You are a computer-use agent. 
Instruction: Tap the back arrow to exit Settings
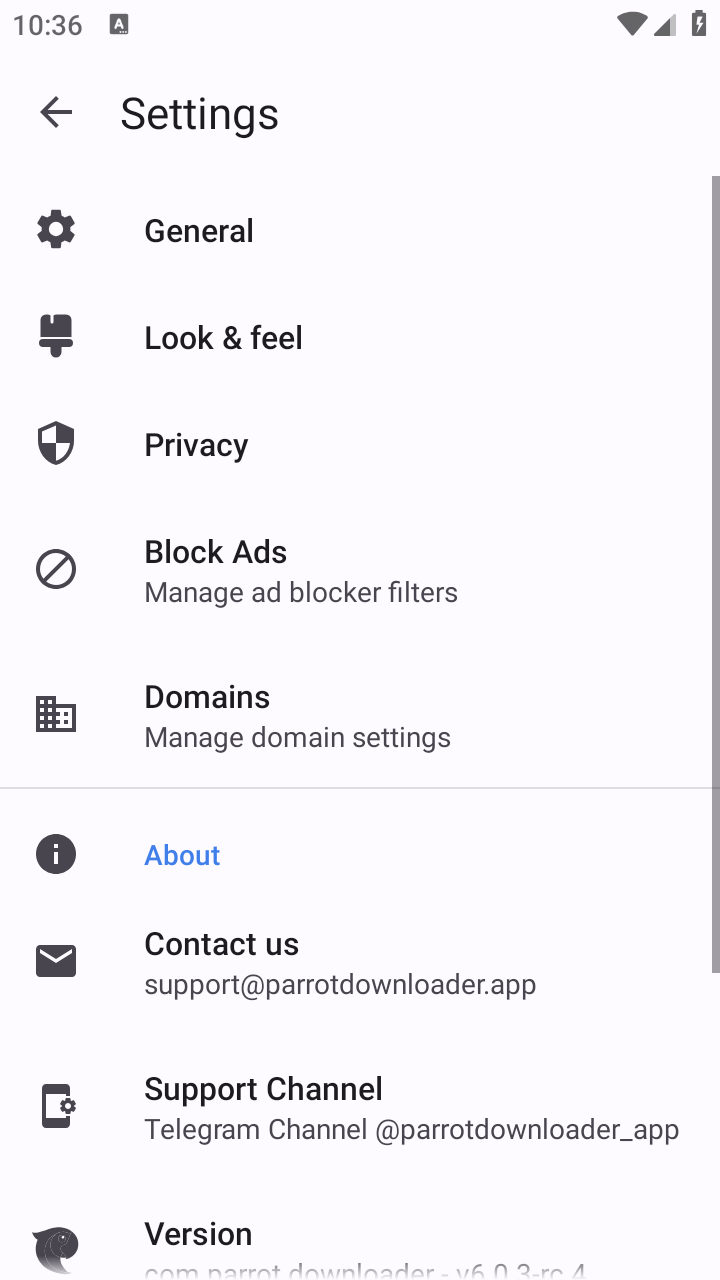tap(55, 112)
